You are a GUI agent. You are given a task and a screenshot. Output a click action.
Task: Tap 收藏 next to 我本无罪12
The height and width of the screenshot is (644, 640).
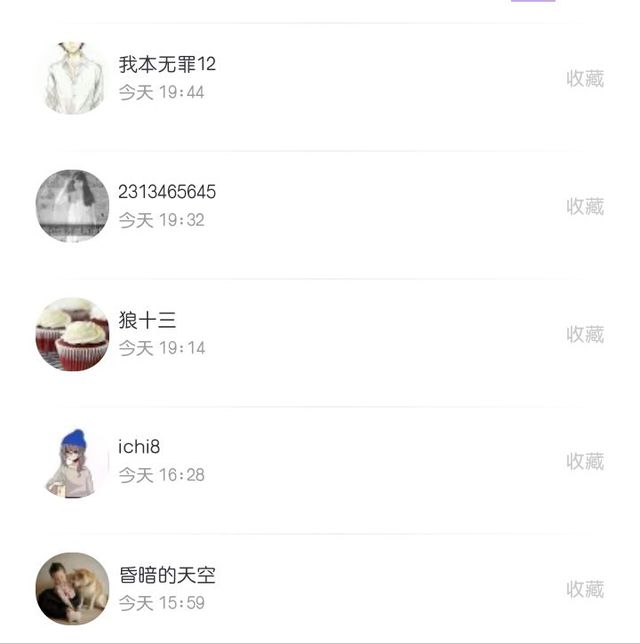(585, 79)
